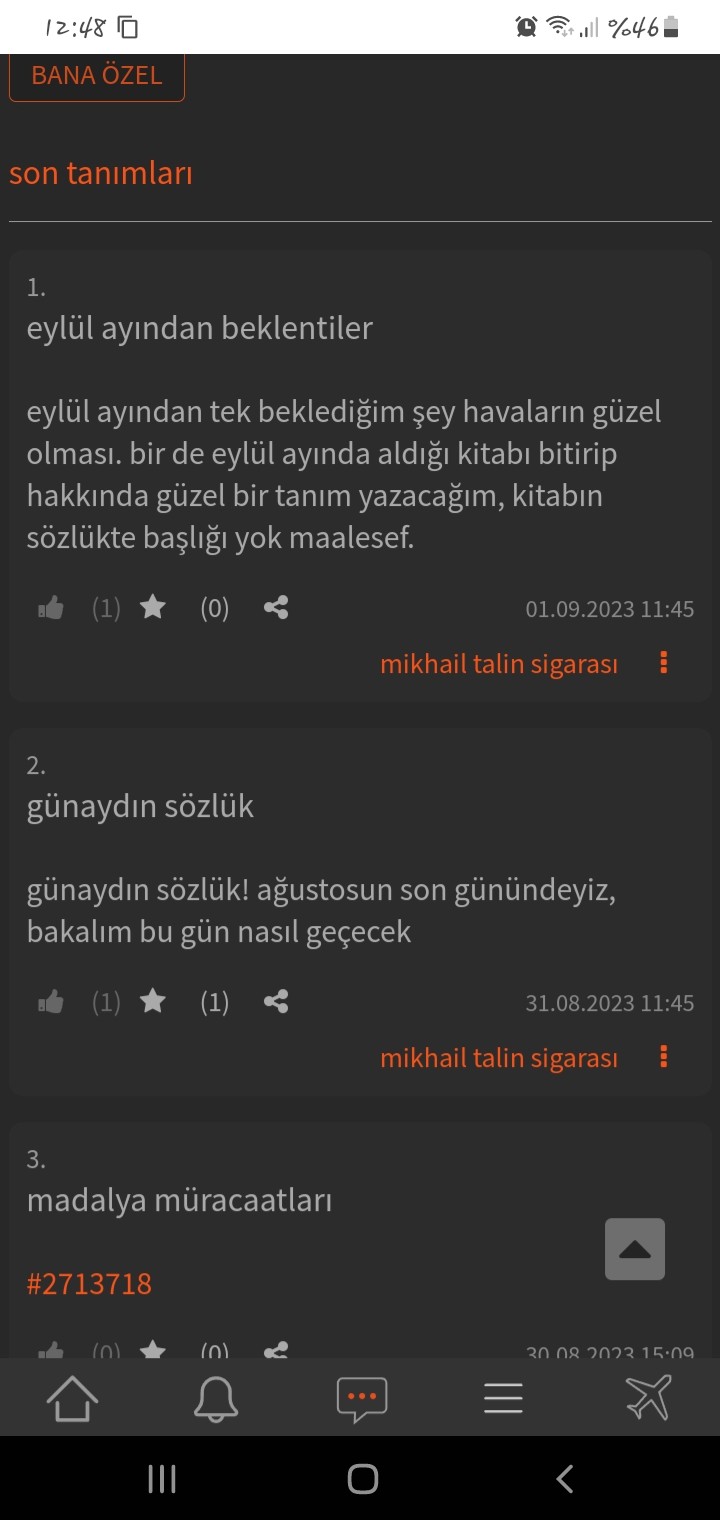The width and height of the screenshot is (720, 1520).
Task: Open the messages speech bubble
Action: 362,1398
